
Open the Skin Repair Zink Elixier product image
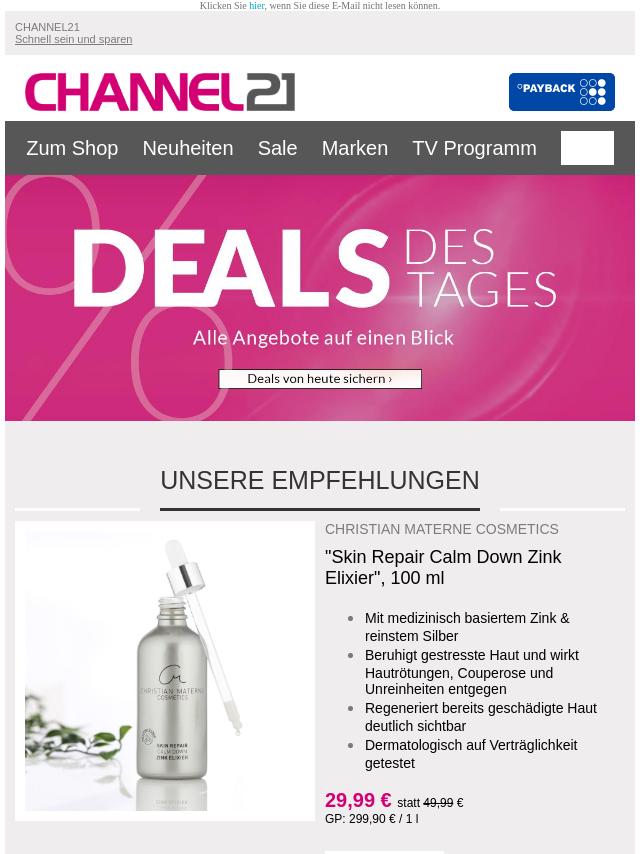165,670
